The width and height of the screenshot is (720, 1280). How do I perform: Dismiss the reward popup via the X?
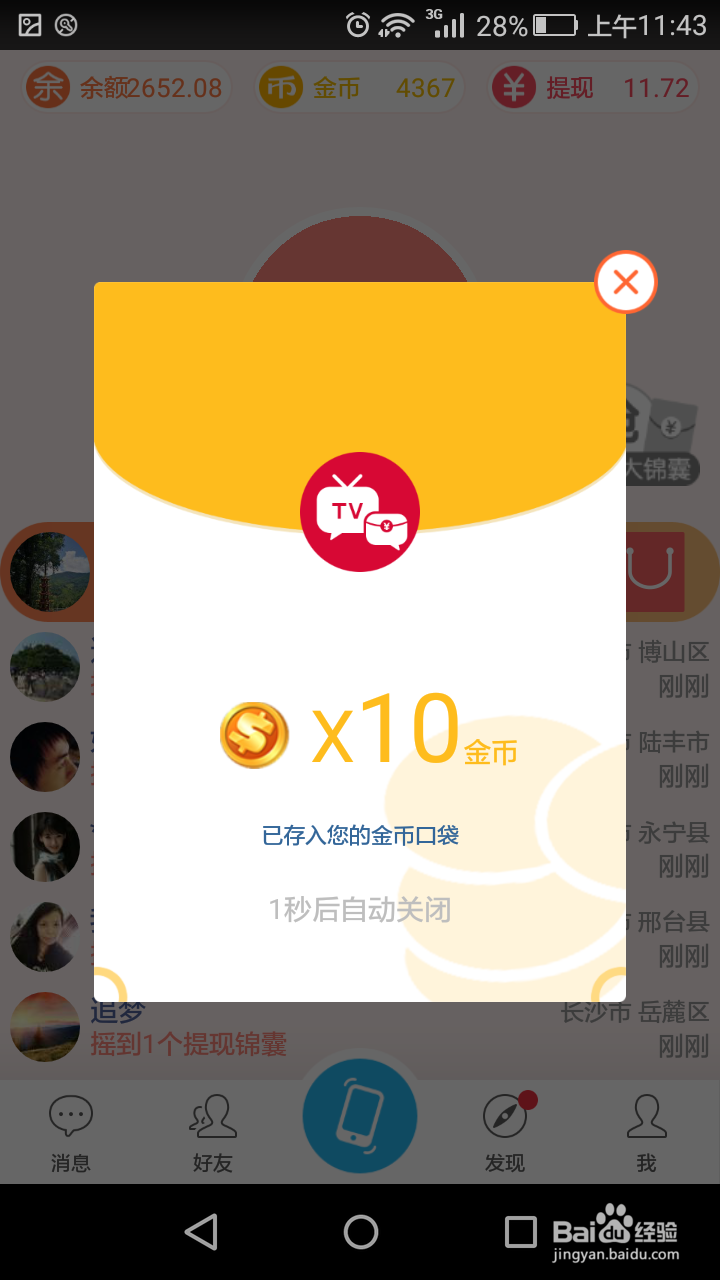(624, 282)
